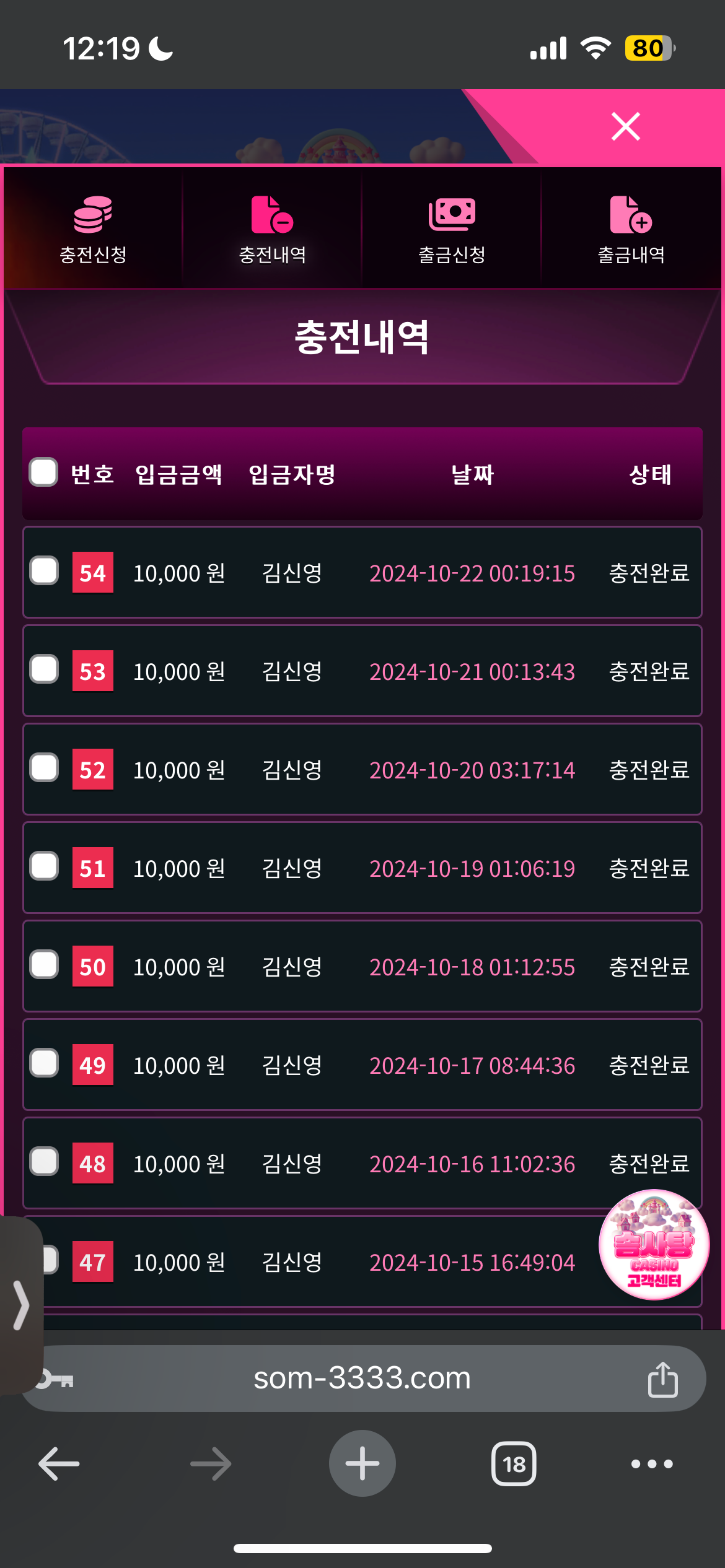Switch to the 충전신청 tab
Viewport: 725px width, 1568px height.
coord(93,229)
